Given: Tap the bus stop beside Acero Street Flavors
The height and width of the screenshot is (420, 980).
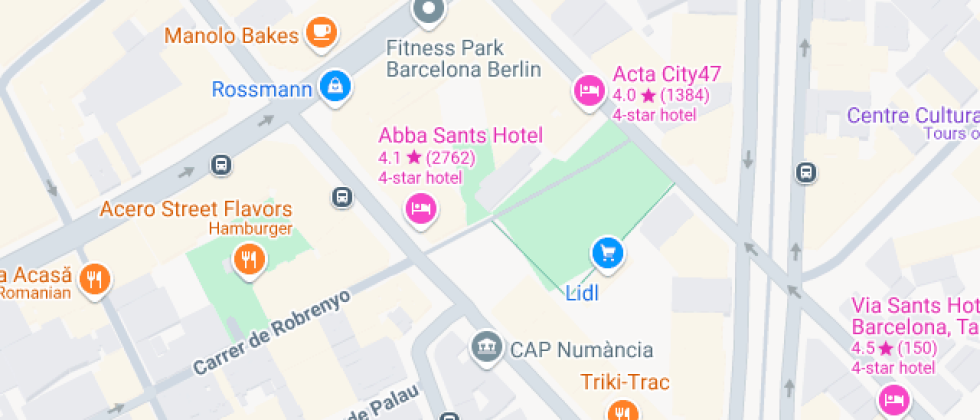Looking at the screenshot, I should pos(343,197).
